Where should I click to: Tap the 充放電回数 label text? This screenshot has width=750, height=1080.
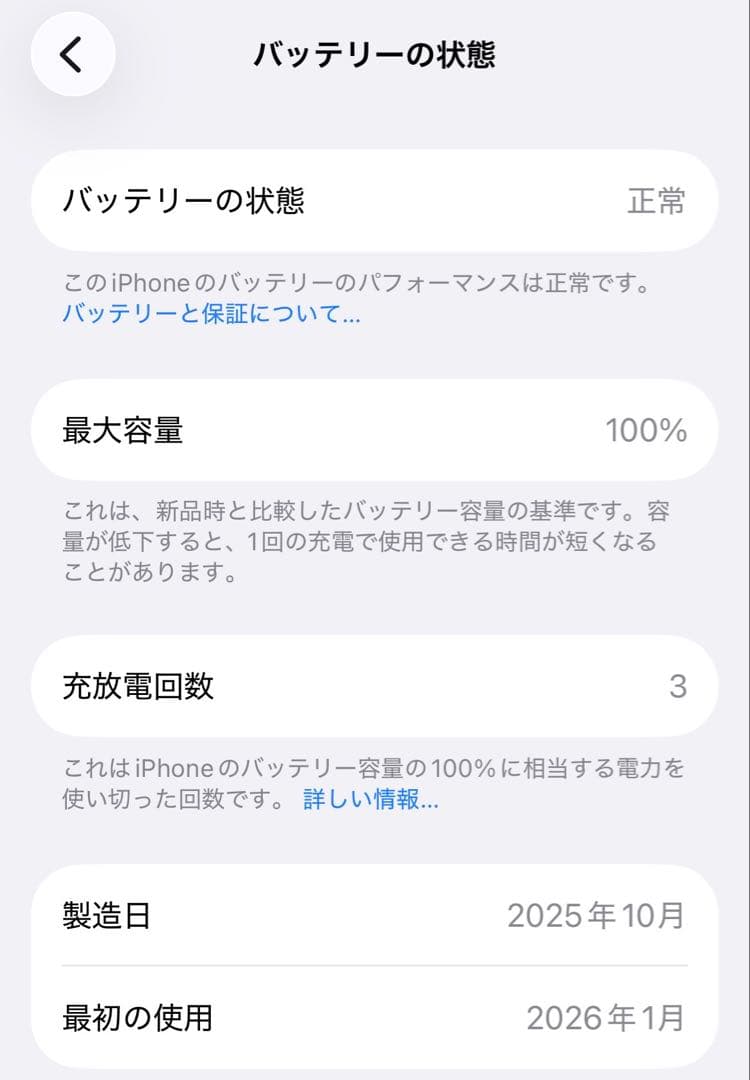137,685
